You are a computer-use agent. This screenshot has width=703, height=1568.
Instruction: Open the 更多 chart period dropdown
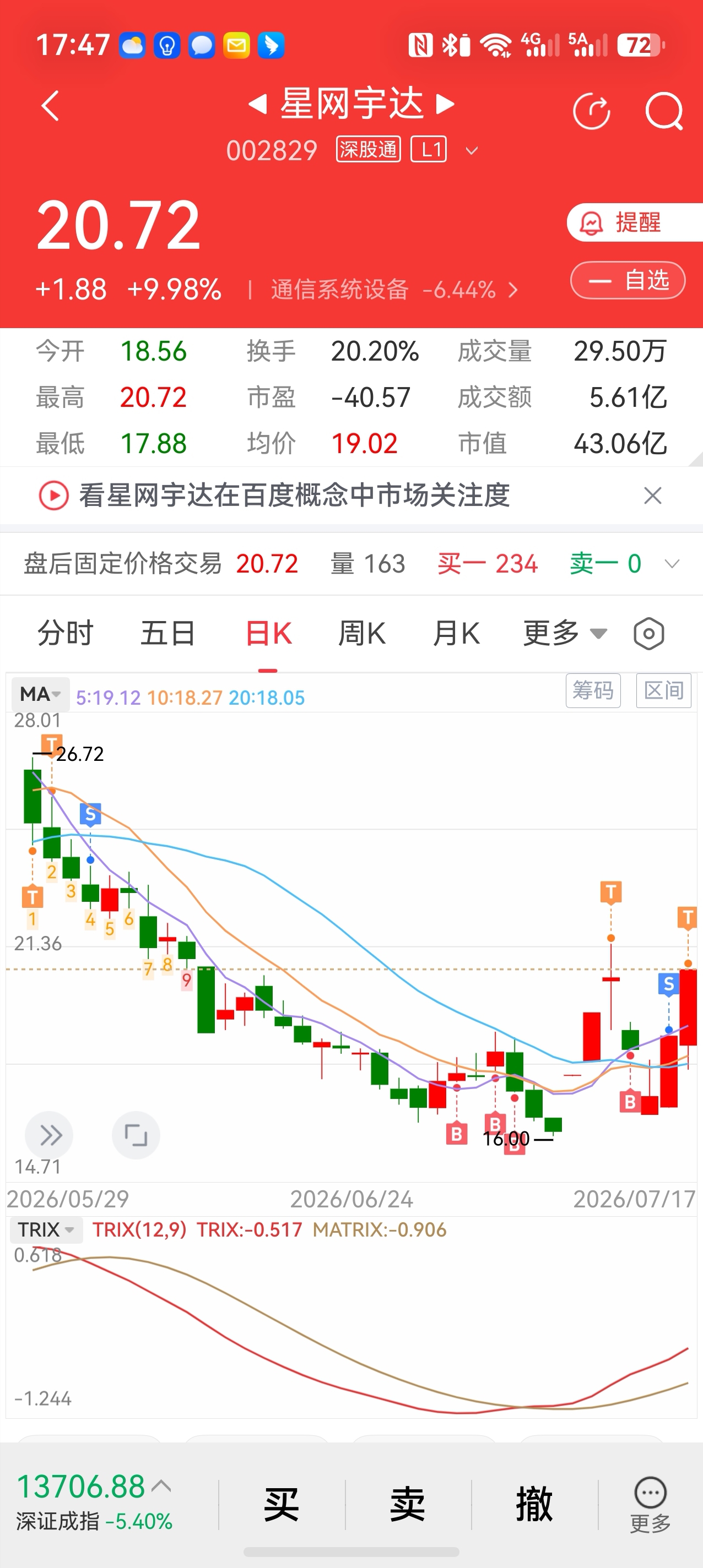click(x=565, y=633)
